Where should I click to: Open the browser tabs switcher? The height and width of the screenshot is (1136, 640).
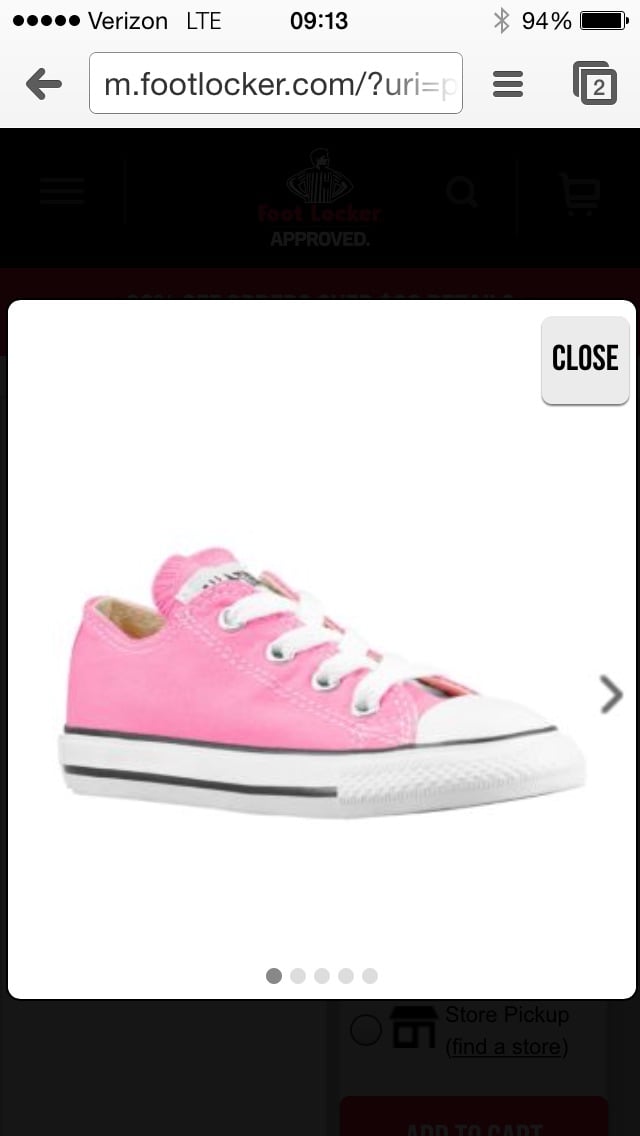point(595,84)
